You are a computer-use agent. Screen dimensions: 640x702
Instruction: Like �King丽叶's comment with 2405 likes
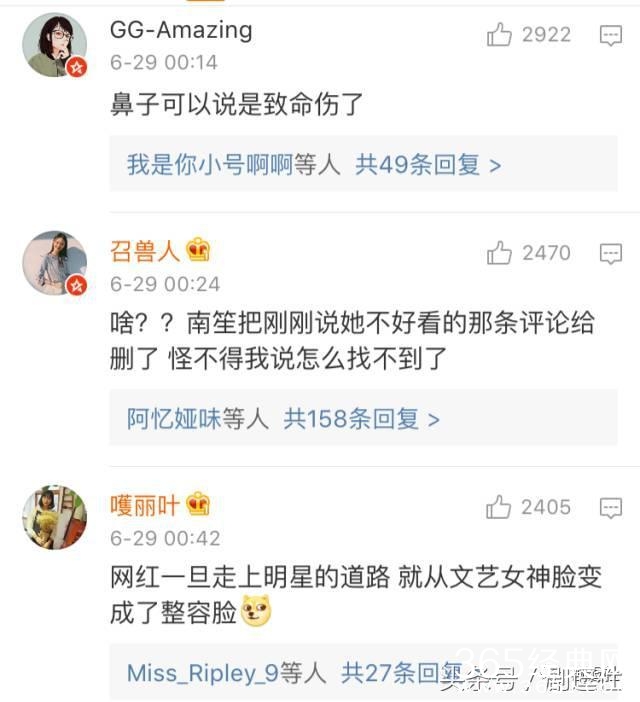coord(499,508)
